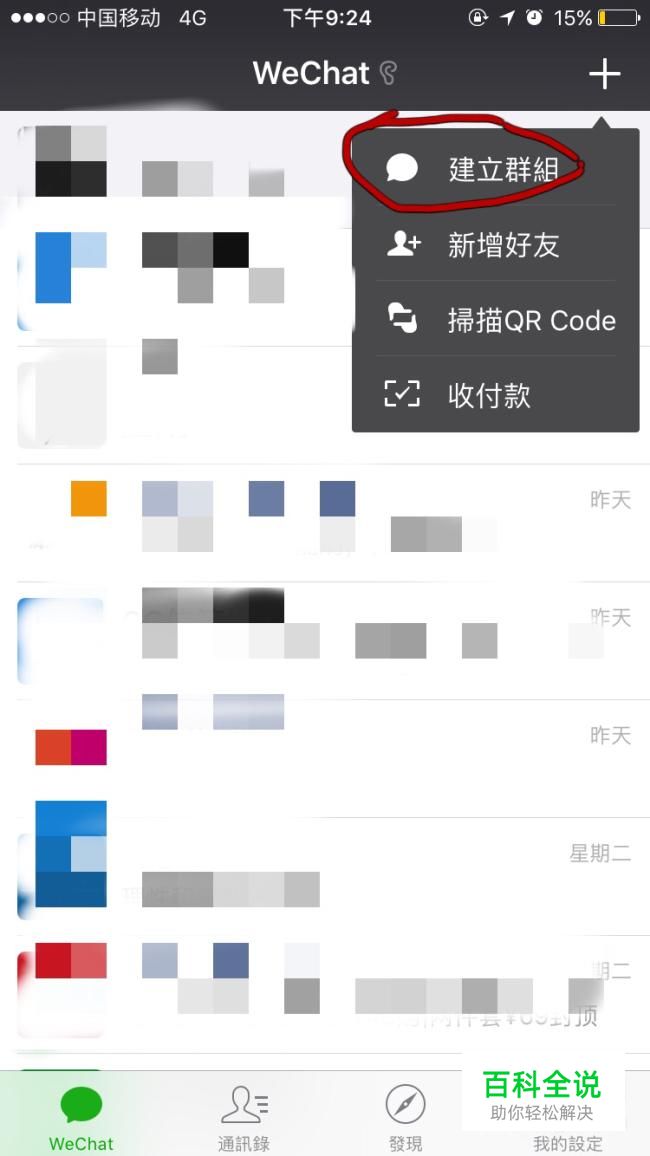Tap the plus icon in the header

[604, 74]
